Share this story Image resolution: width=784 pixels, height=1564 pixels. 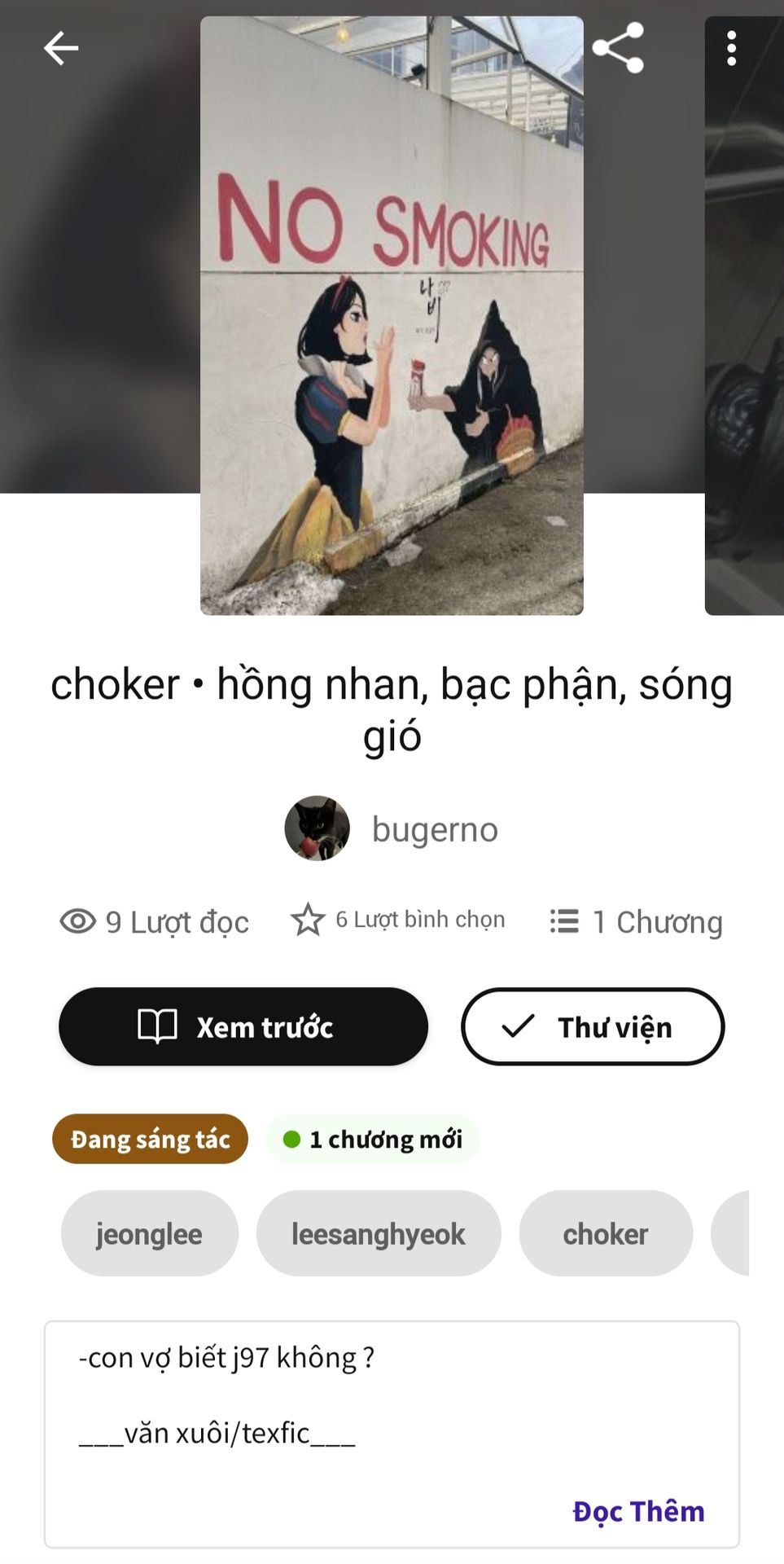tap(618, 49)
